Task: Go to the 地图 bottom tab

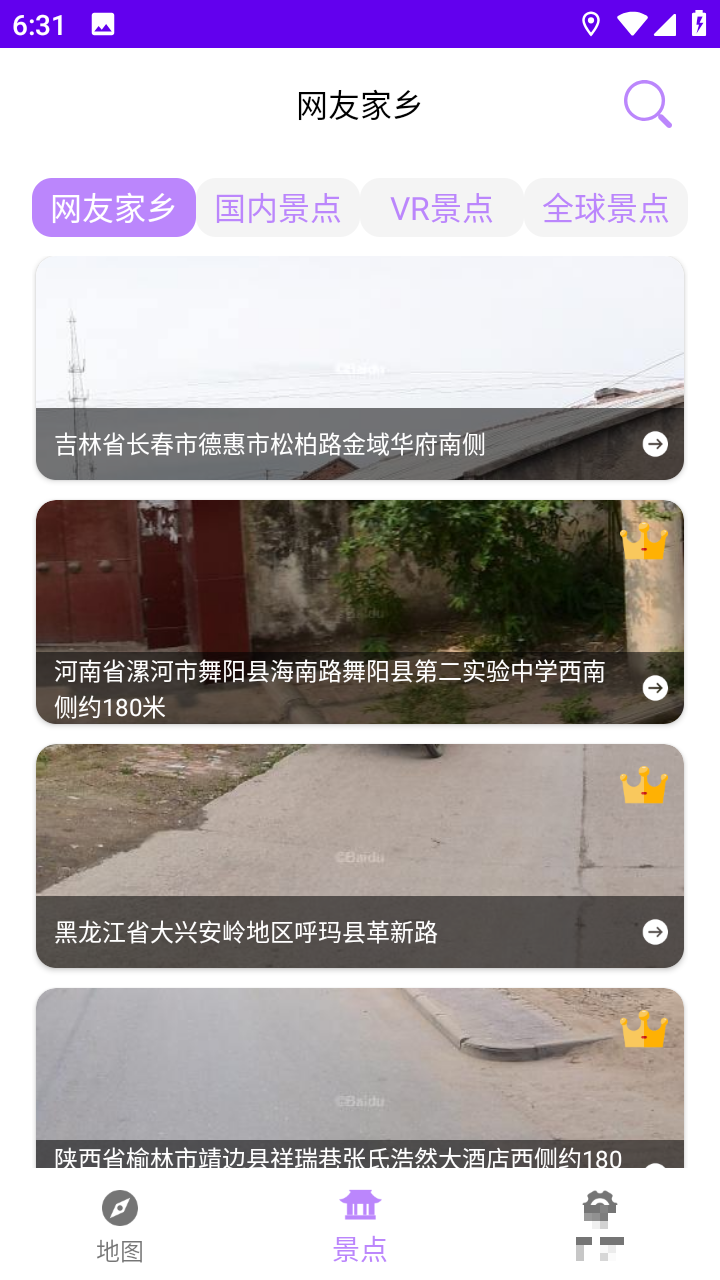Action: point(120,1226)
